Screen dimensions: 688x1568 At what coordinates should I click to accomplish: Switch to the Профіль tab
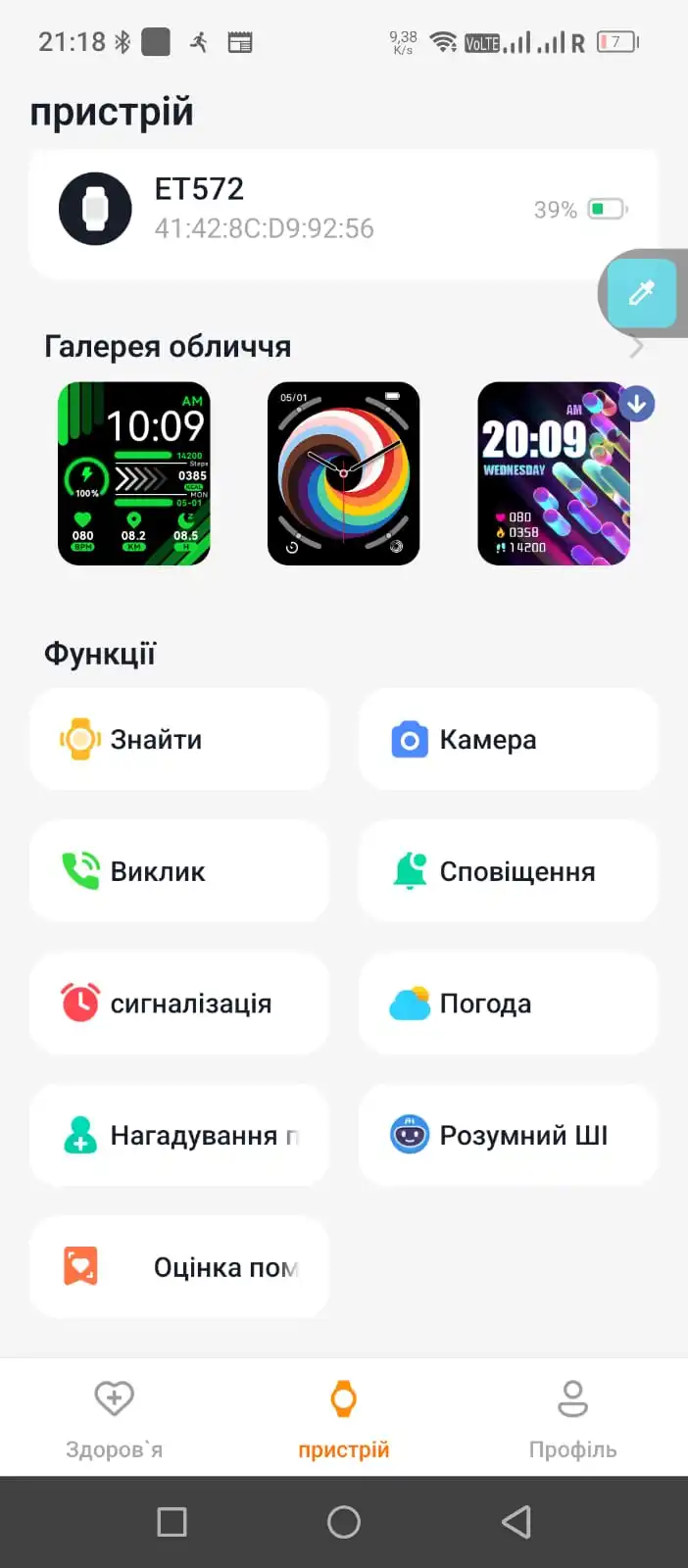click(x=572, y=1418)
